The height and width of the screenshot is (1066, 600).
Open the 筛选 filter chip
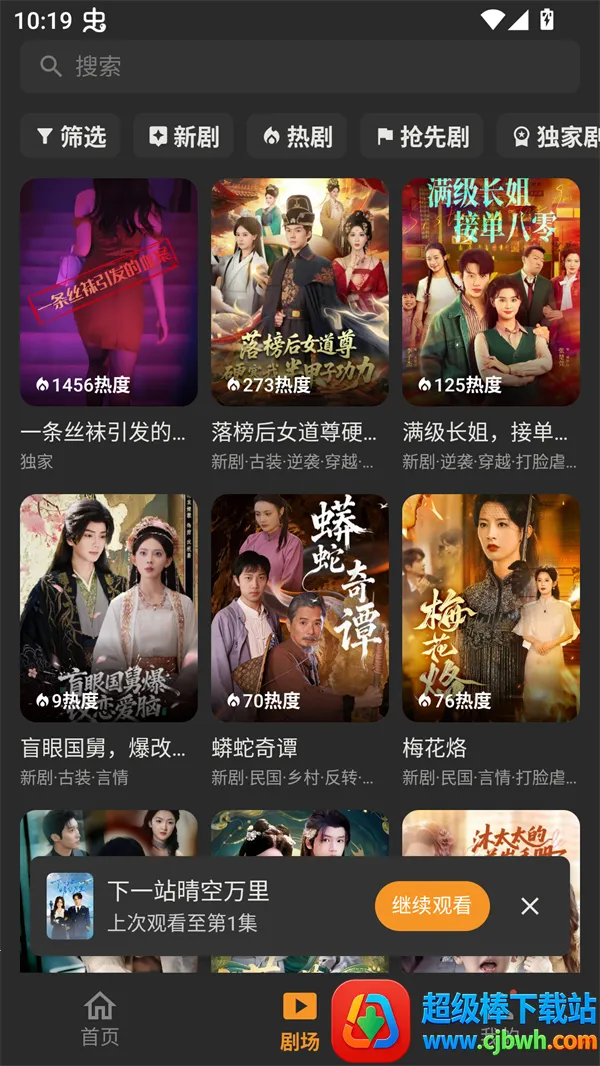(x=71, y=136)
